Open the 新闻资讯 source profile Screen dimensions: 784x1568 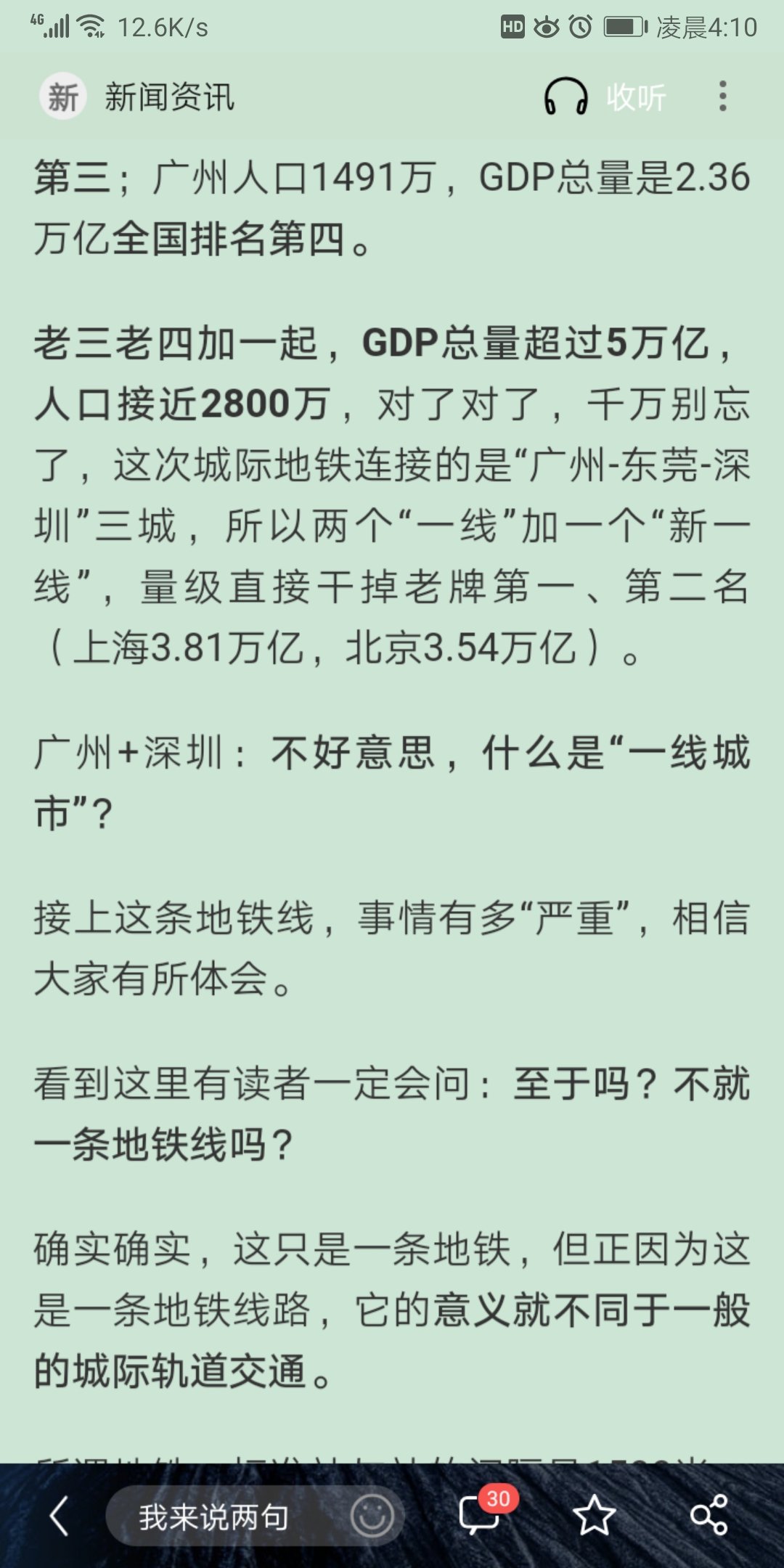point(138,97)
